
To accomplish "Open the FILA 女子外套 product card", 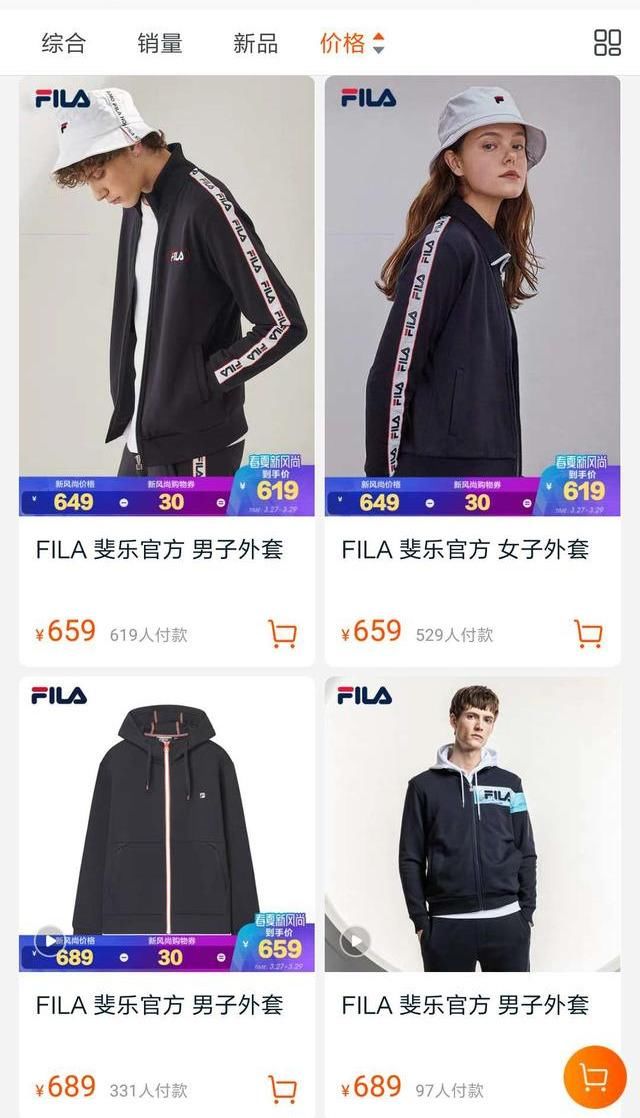I will click(472, 300).
